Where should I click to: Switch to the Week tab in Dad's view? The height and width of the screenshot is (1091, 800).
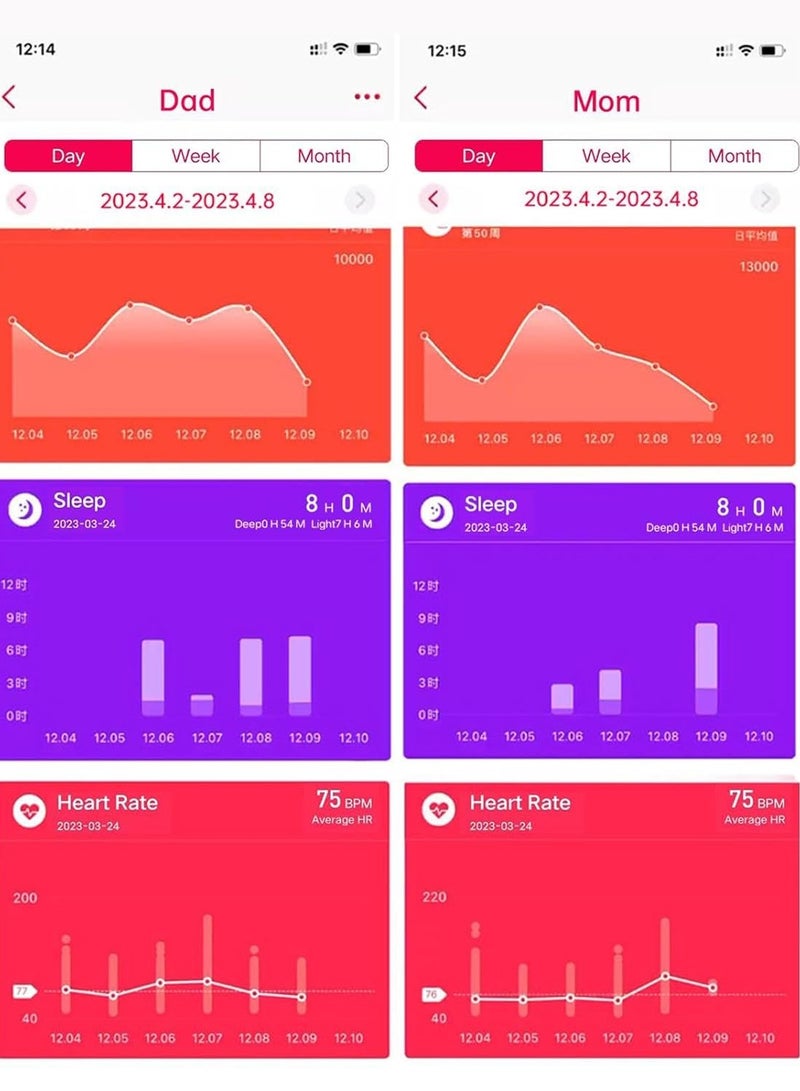click(196, 156)
